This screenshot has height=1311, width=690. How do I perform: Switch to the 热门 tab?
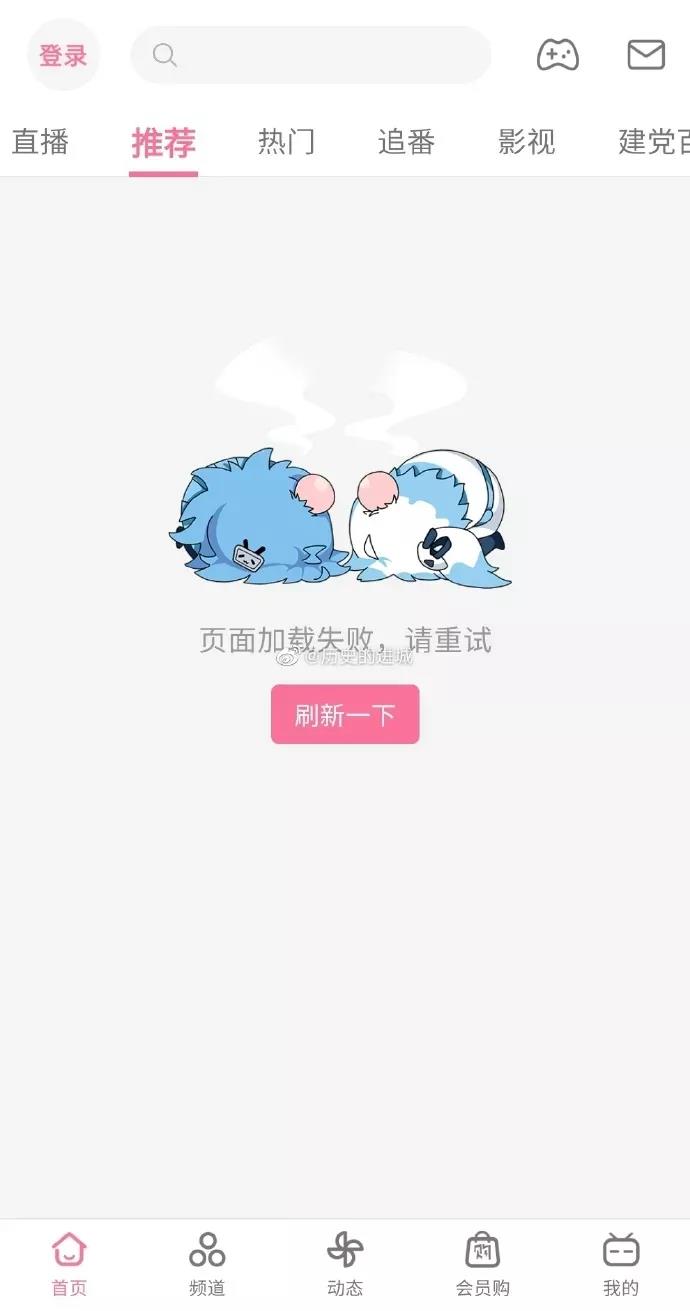286,142
